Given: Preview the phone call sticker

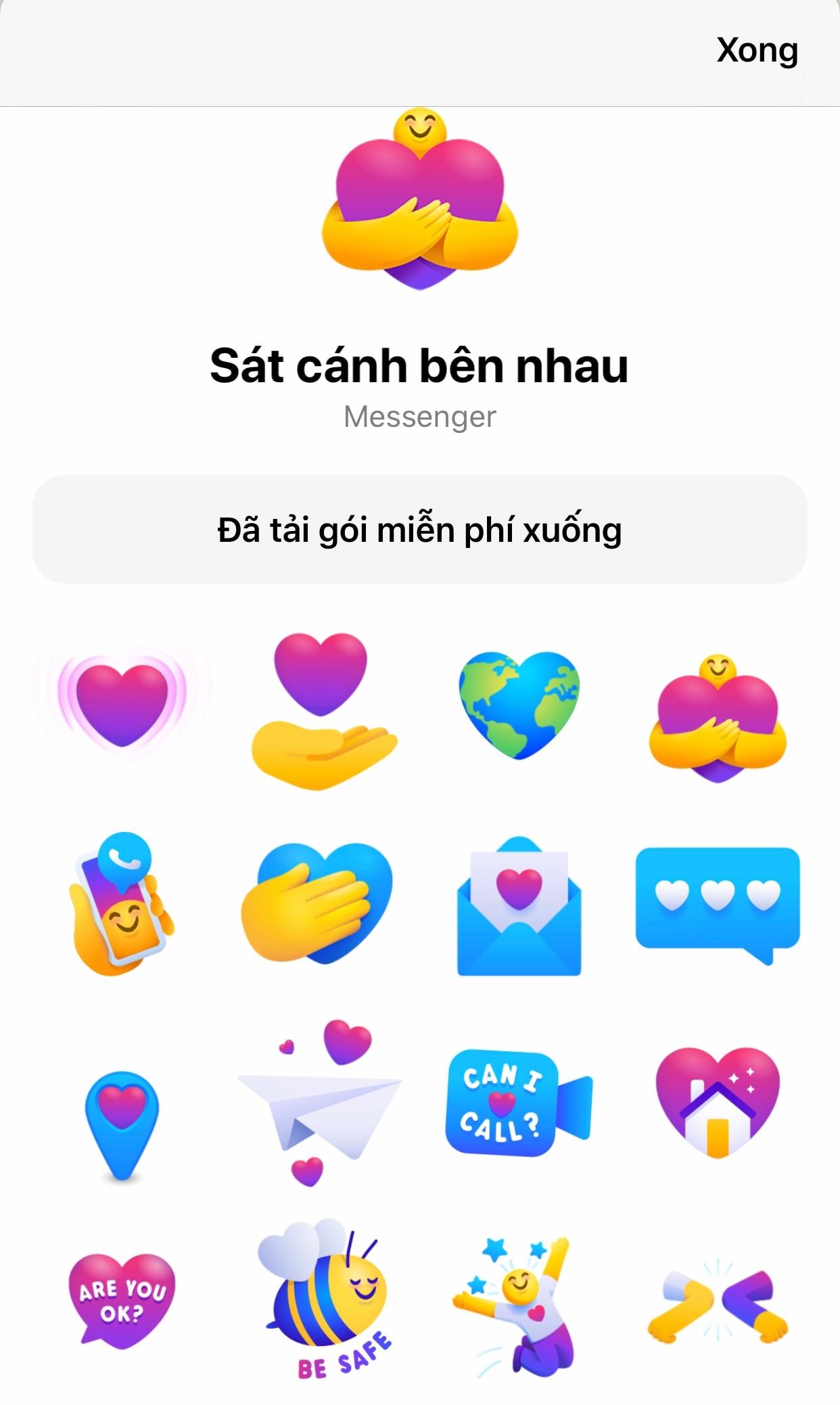Looking at the screenshot, I should coord(122,903).
